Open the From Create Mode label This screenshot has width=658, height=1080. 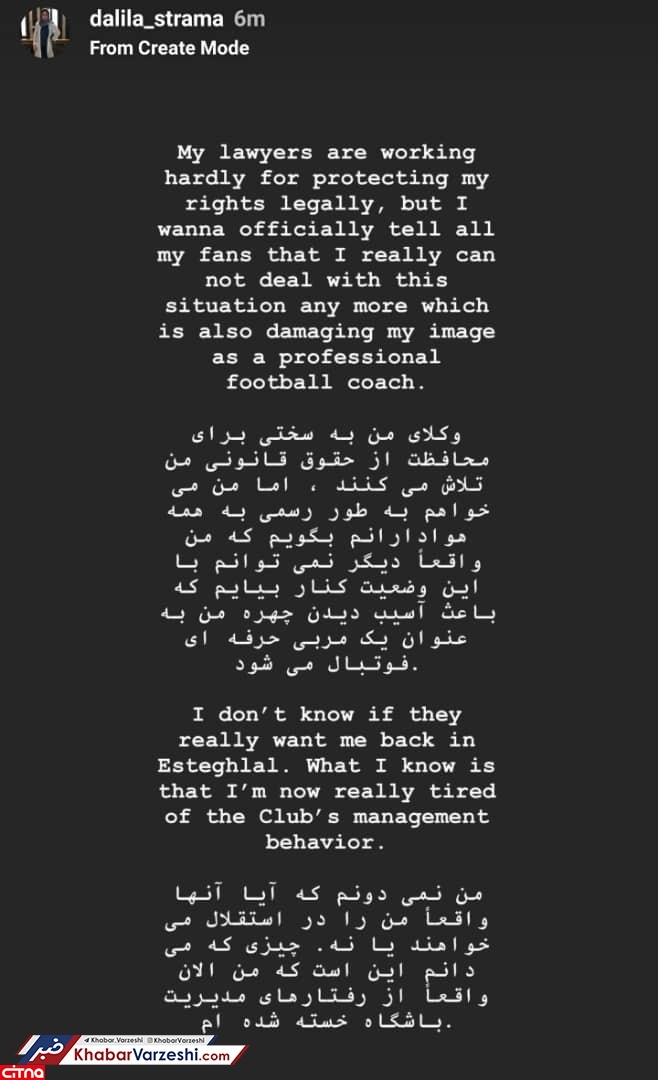(x=169, y=47)
